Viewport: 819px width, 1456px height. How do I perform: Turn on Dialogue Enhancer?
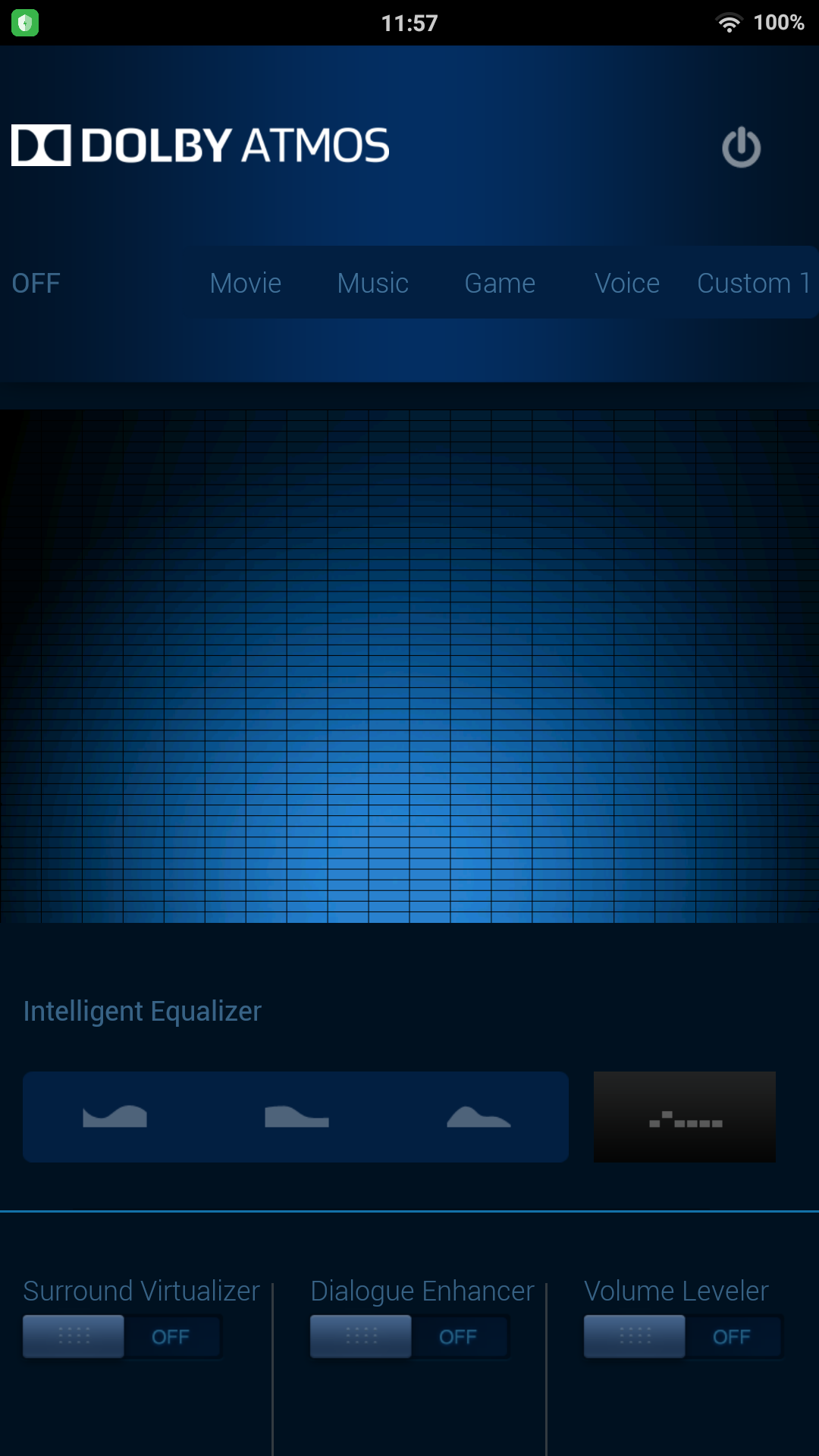(x=409, y=1337)
